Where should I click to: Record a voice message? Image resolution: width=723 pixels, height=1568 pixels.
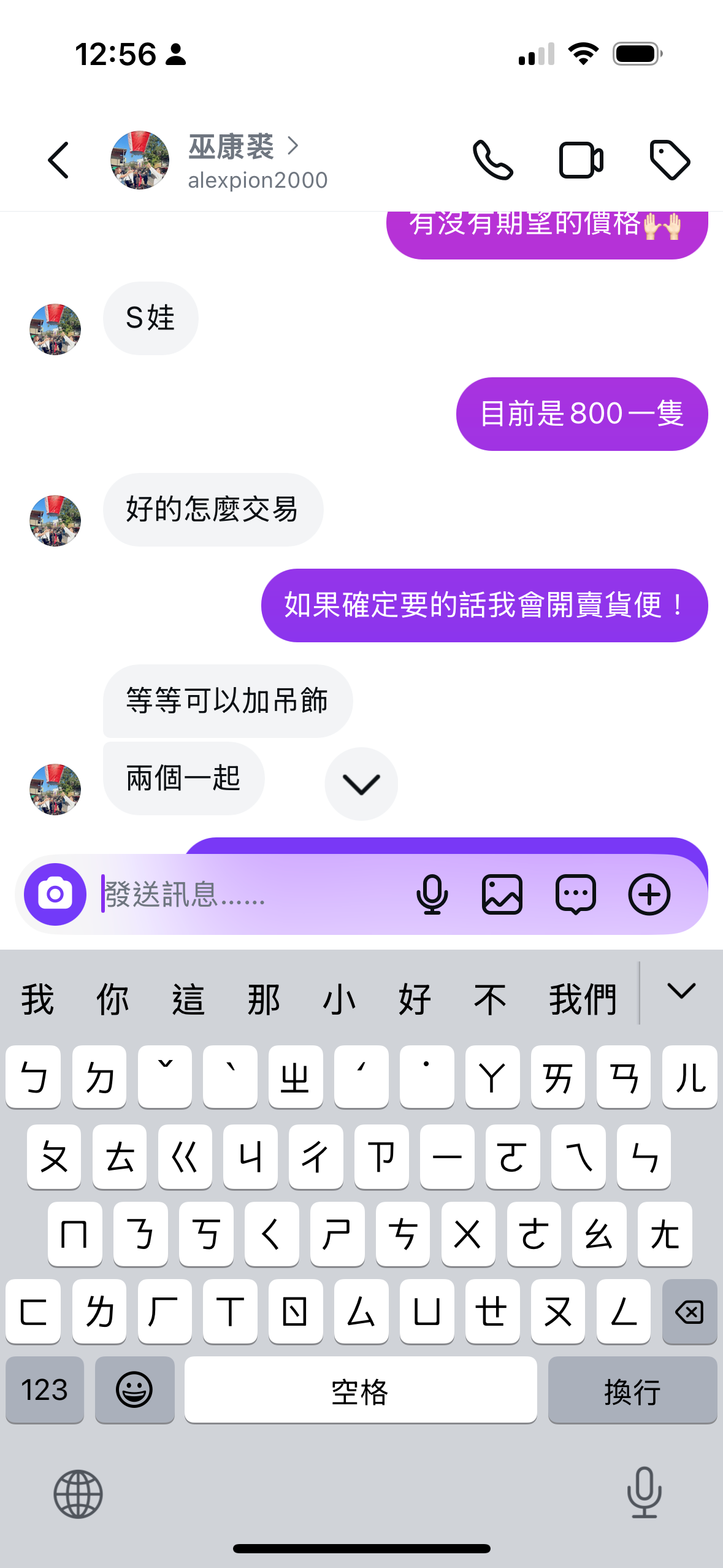point(432,894)
